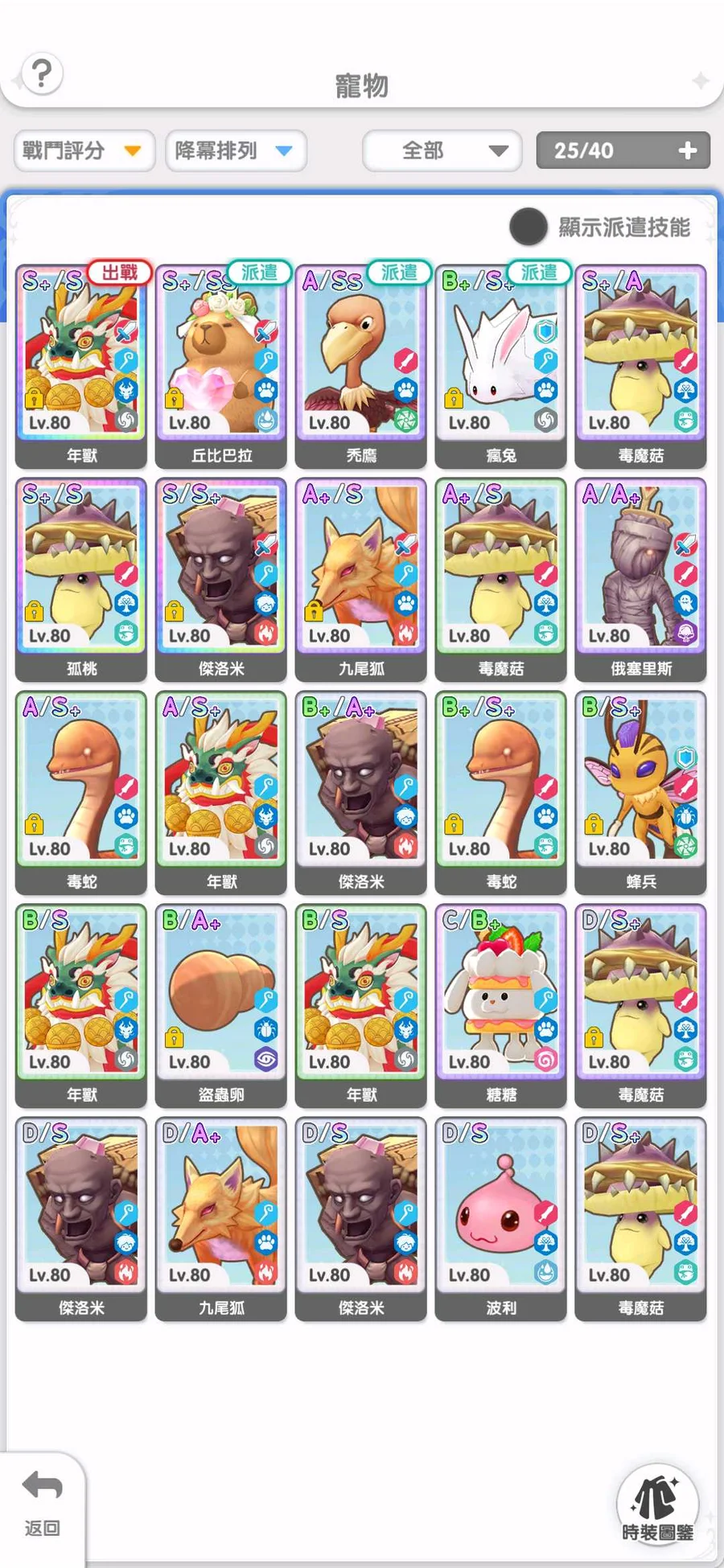The width and height of the screenshot is (724, 1568).
Task: Open the 俄塞里斯 pet card
Action: click(641, 580)
